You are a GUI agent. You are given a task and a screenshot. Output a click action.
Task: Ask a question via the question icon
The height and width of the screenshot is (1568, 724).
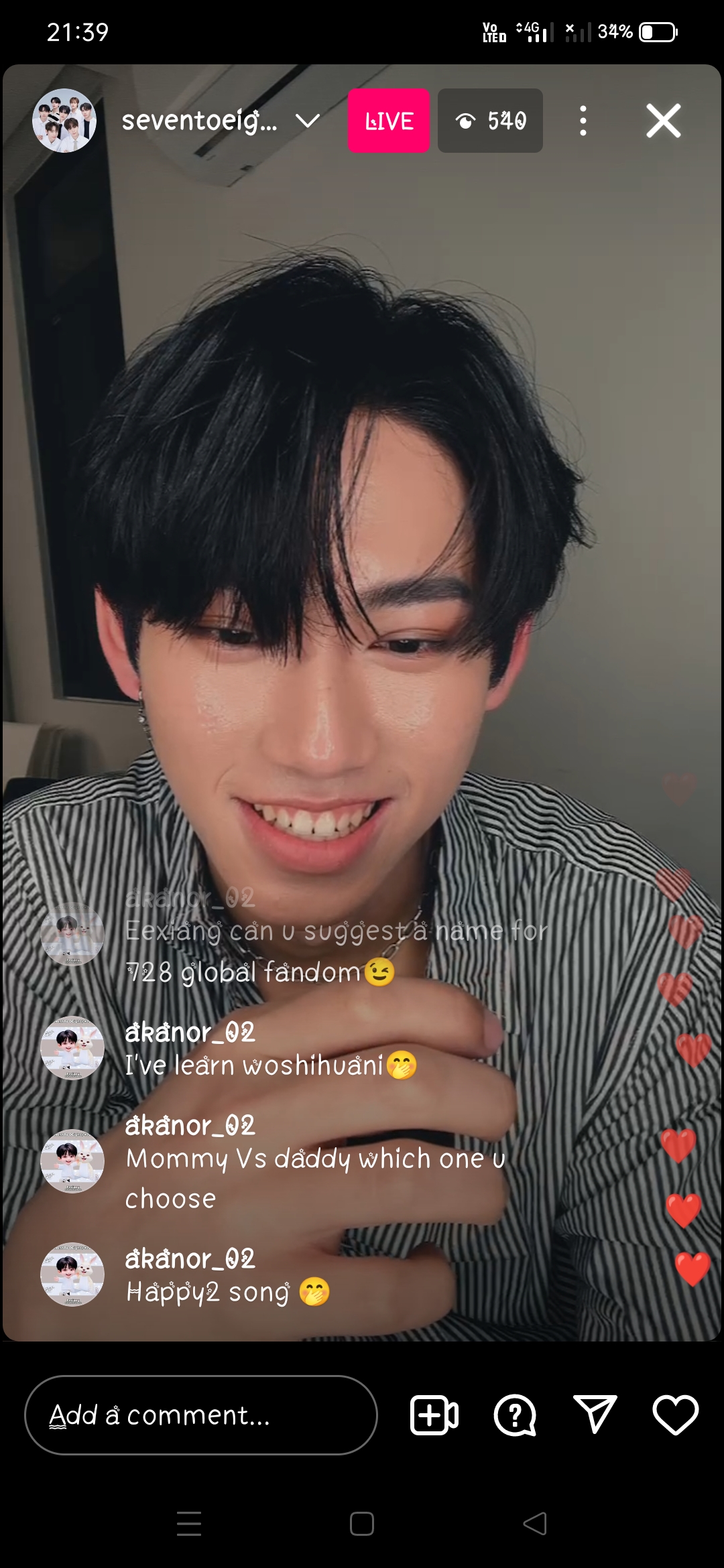tap(515, 1415)
